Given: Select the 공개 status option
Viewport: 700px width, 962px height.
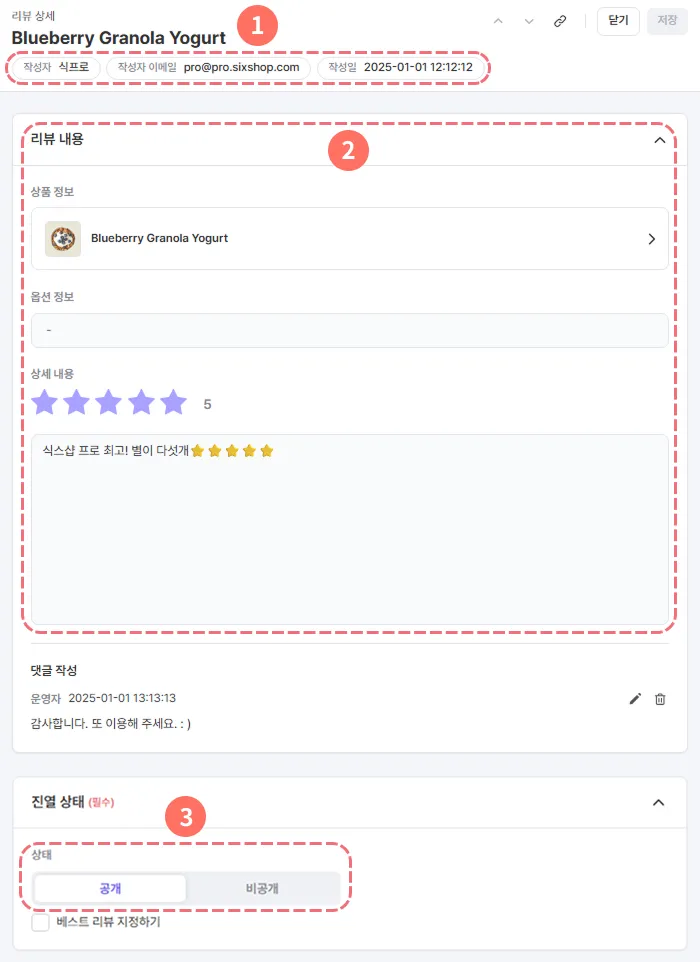Looking at the screenshot, I should click(110, 888).
